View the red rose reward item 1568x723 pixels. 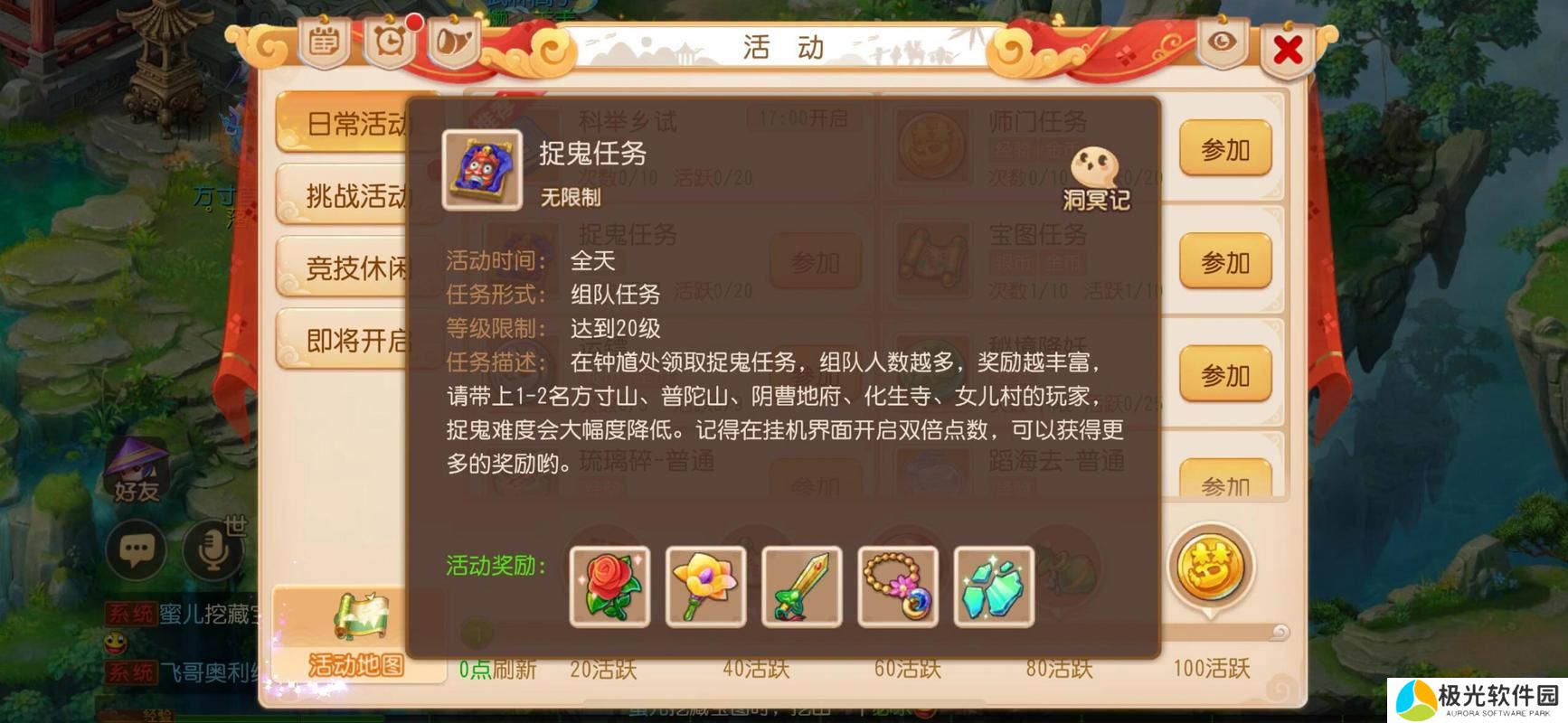pyautogui.click(x=609, y=587)
